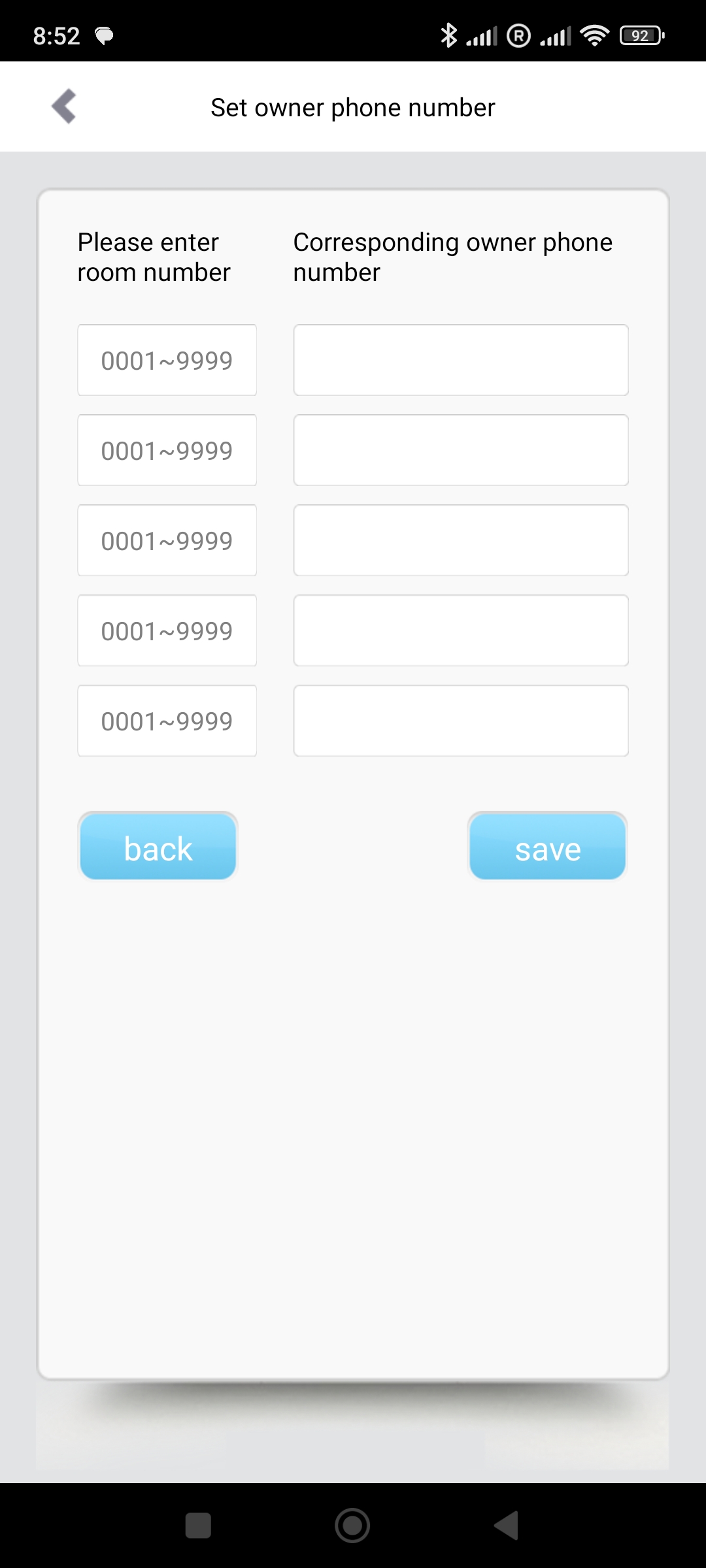706x1568 pixels.
Task: Save the owner phone numbers
Action: [x=548, y=847]
